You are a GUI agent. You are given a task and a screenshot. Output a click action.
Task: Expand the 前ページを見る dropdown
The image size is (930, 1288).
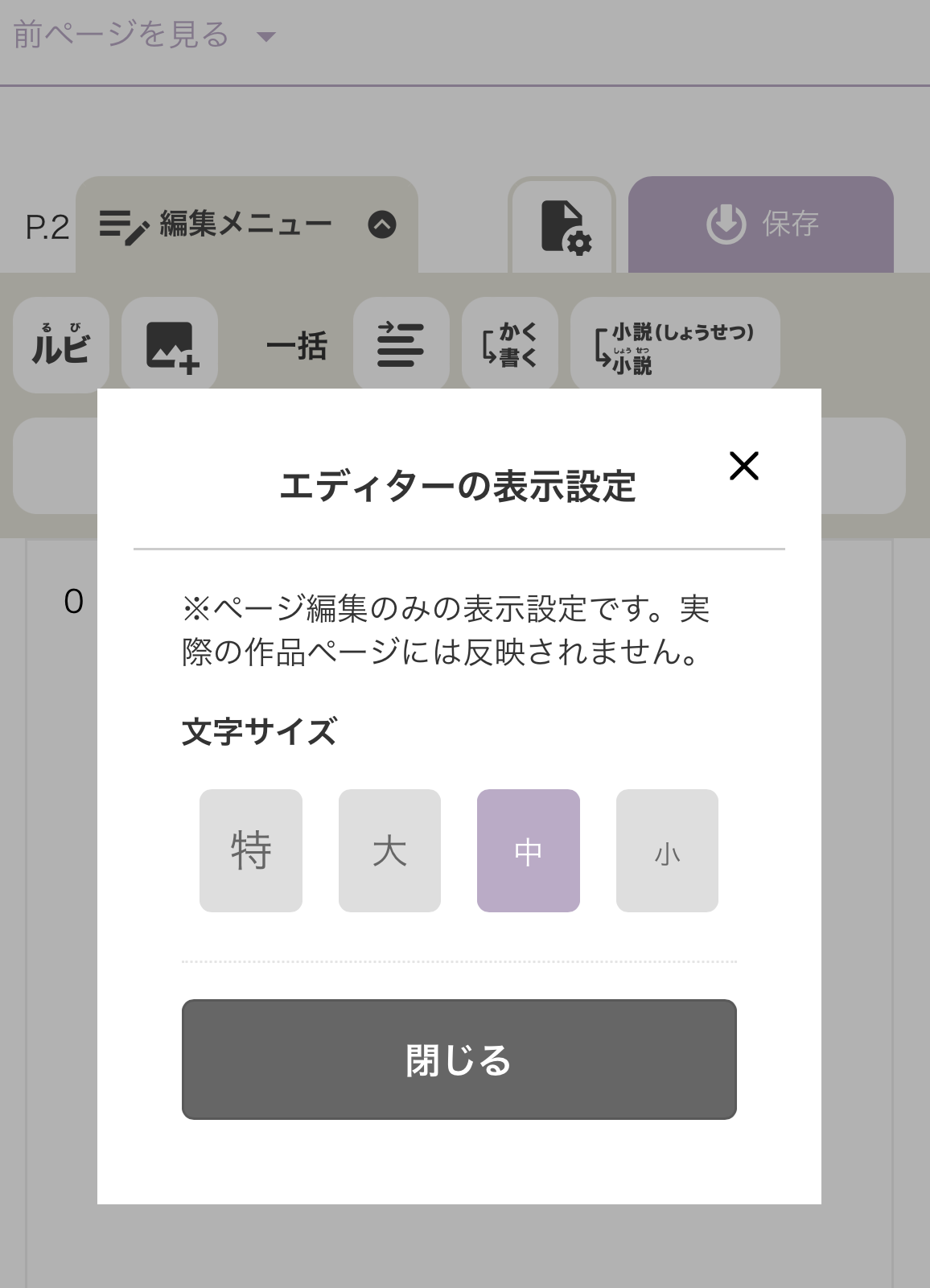pos(145,35)
